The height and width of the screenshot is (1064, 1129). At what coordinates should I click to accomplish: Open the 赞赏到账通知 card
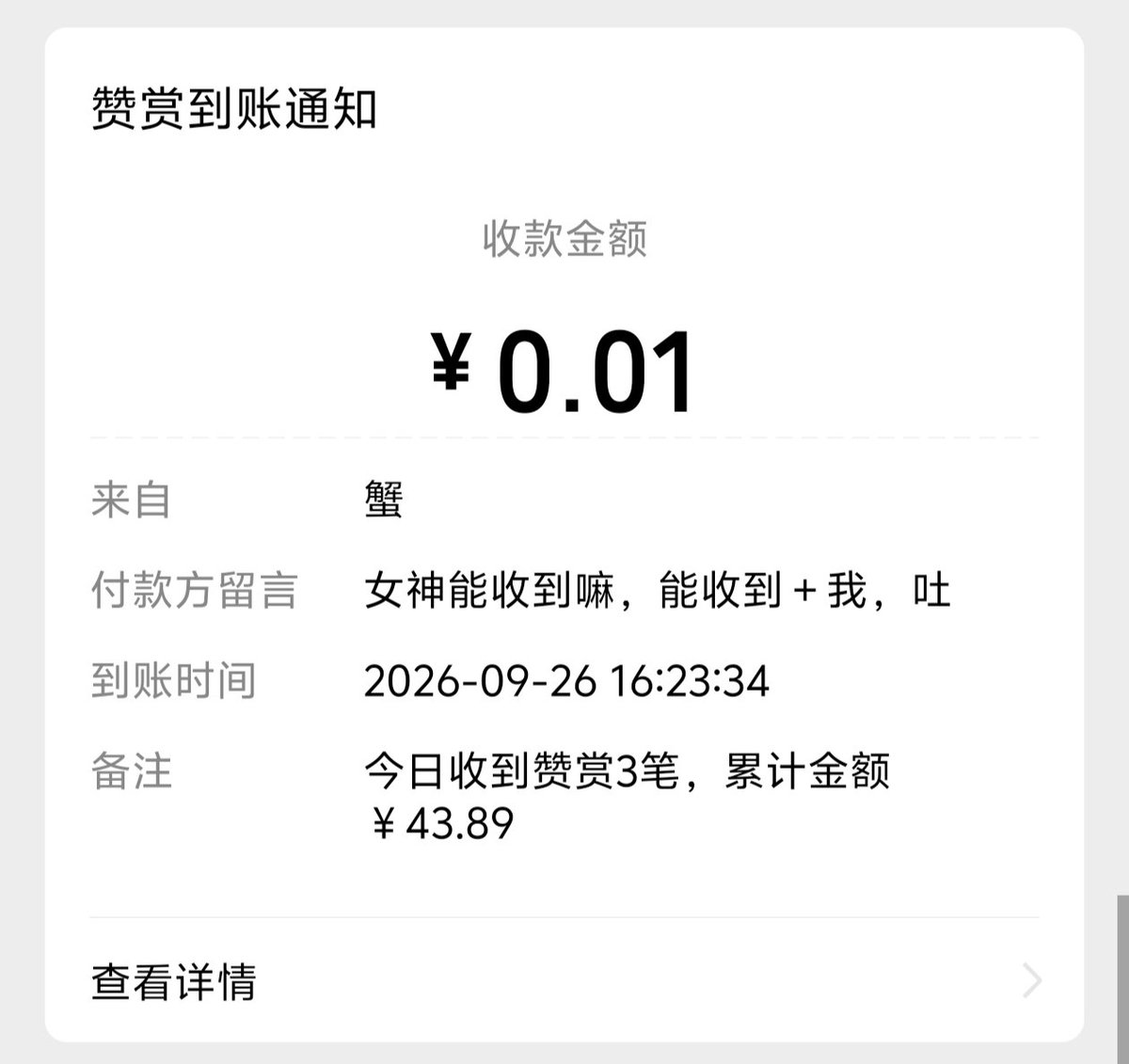point(564,534)
